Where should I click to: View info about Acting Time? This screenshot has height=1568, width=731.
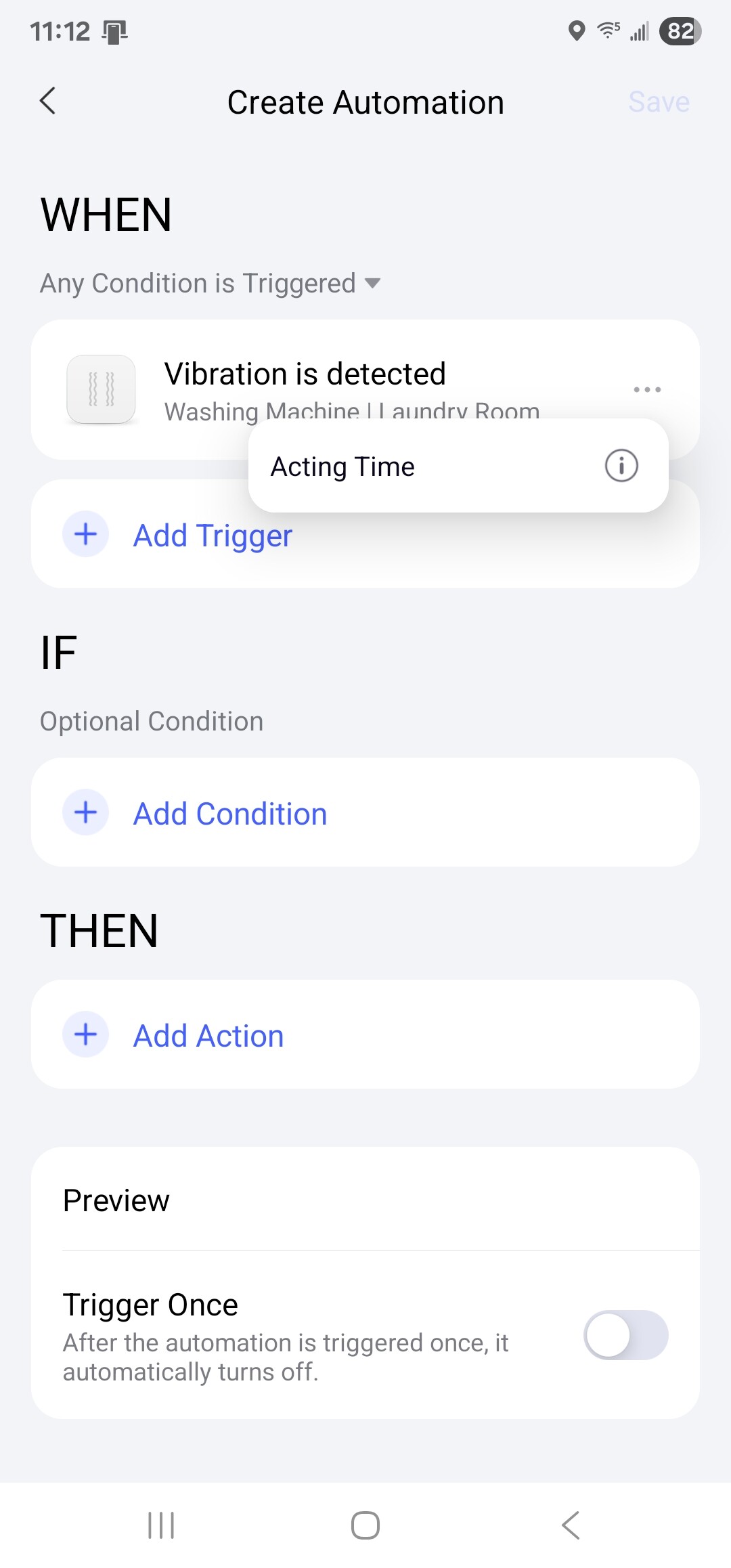(x=621, y=466)
